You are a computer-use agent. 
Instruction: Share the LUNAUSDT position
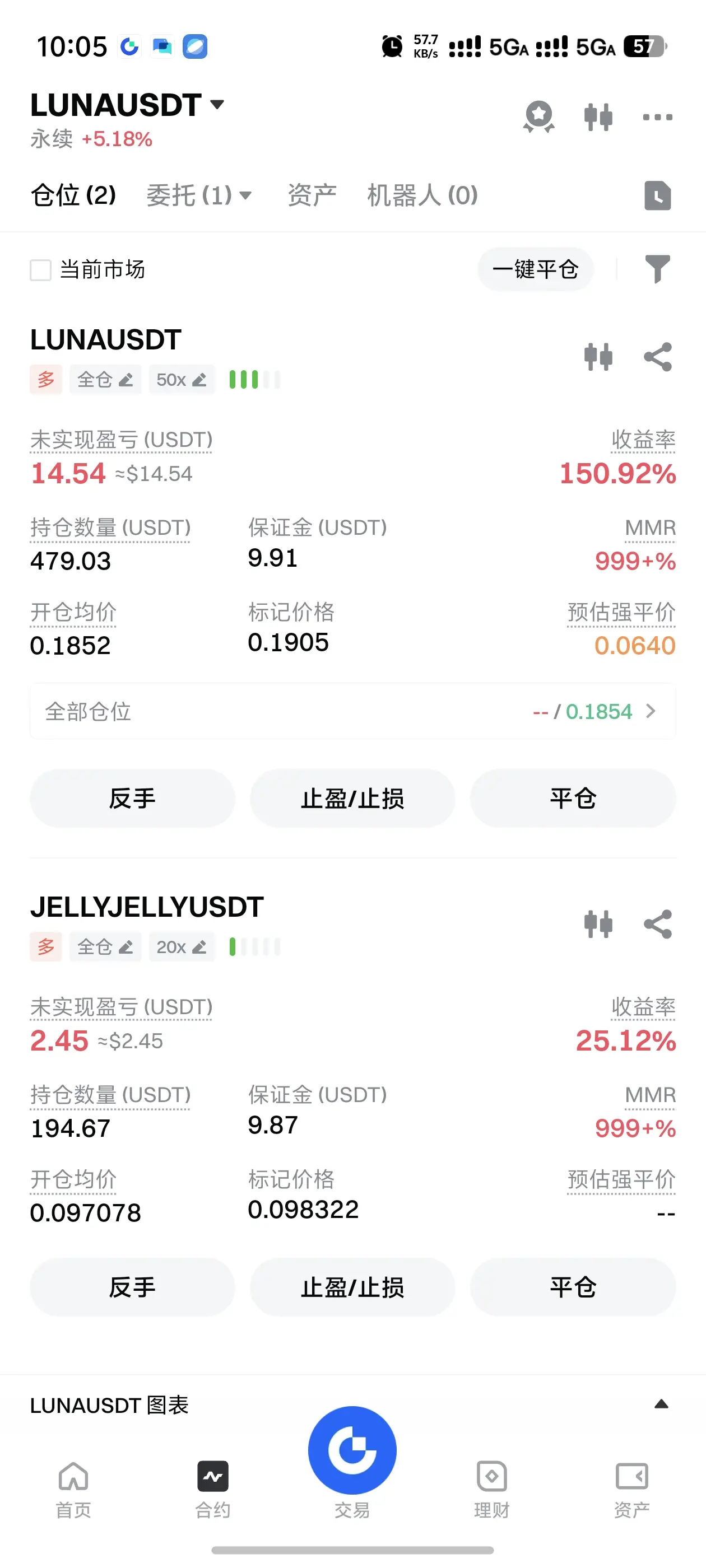[657, 357]
